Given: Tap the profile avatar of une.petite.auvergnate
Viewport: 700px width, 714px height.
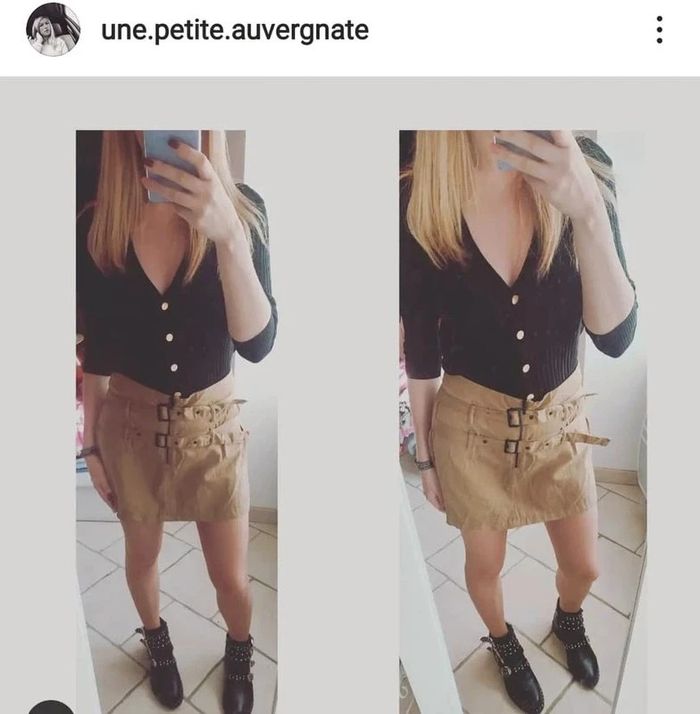Looking at the screenshot, I should 53,29.
